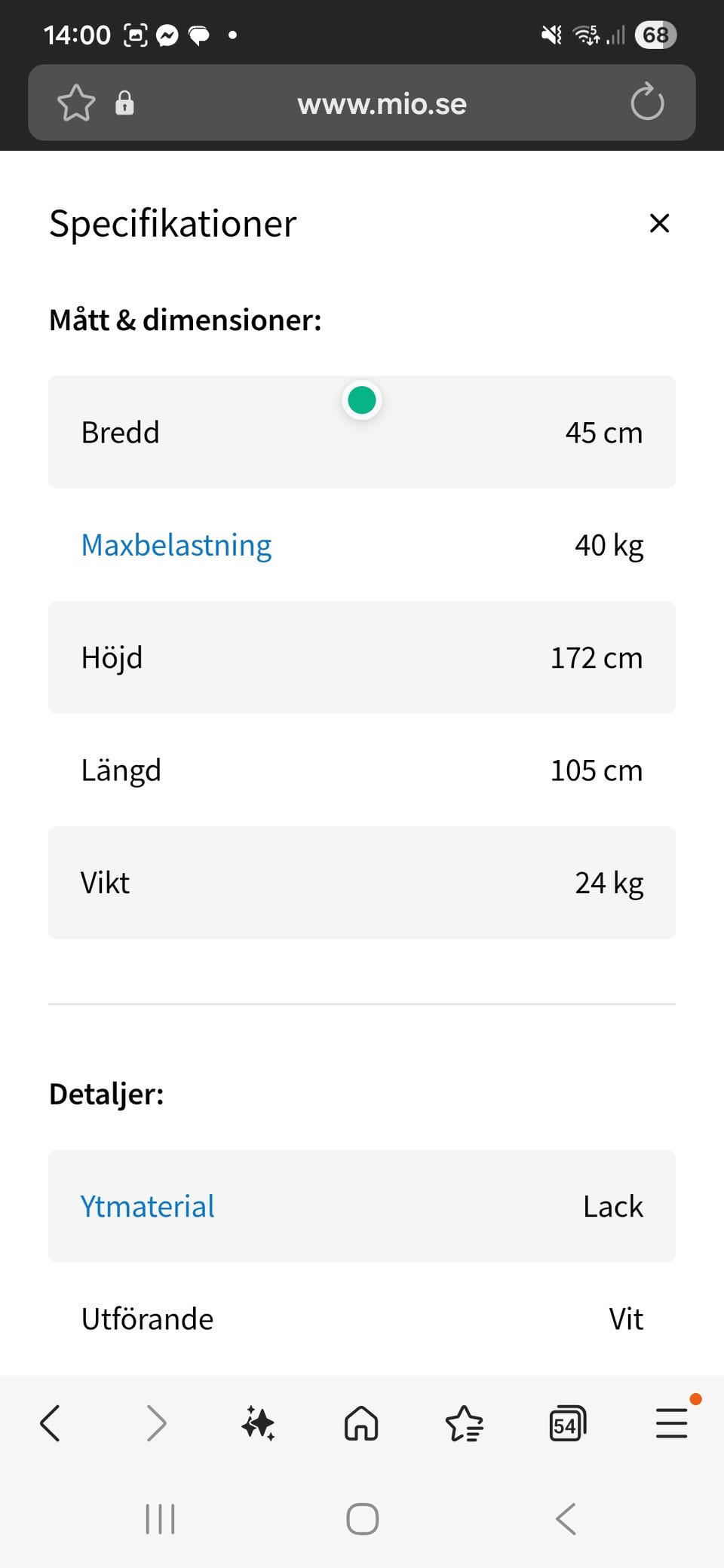Image resolution: width=724 pixels, height=1568 pixels.
Task: Open the browser menu
Action: coord(670,1423)
